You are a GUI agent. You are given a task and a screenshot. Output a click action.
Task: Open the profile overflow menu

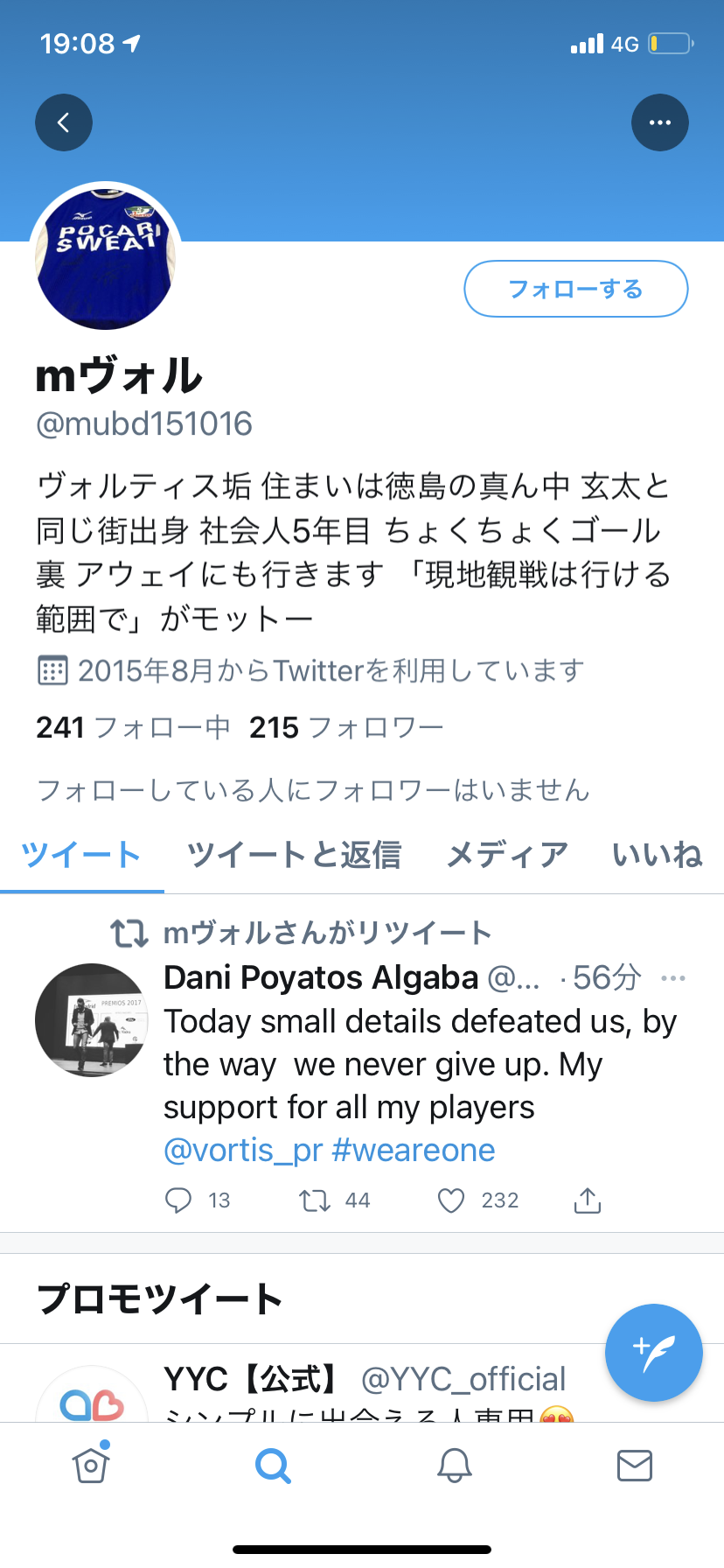[x=659, y=122]
